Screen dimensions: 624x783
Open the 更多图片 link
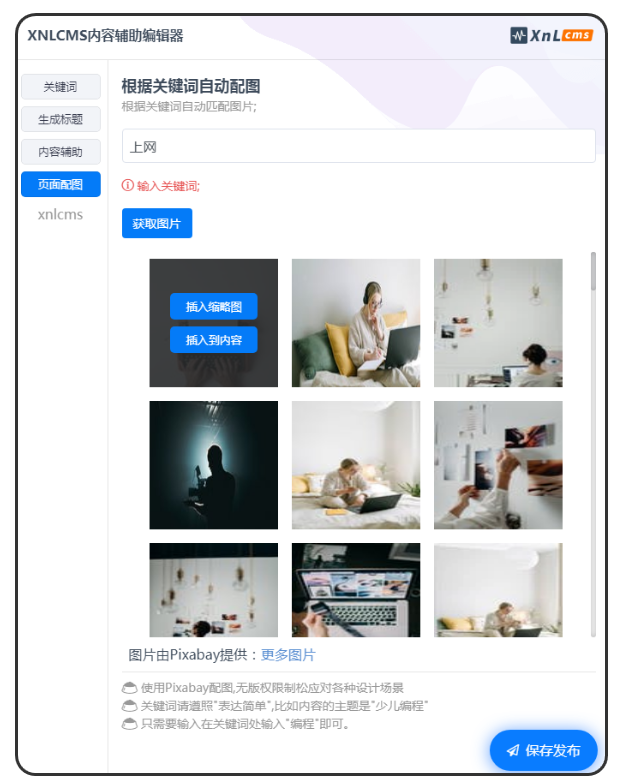288,655
